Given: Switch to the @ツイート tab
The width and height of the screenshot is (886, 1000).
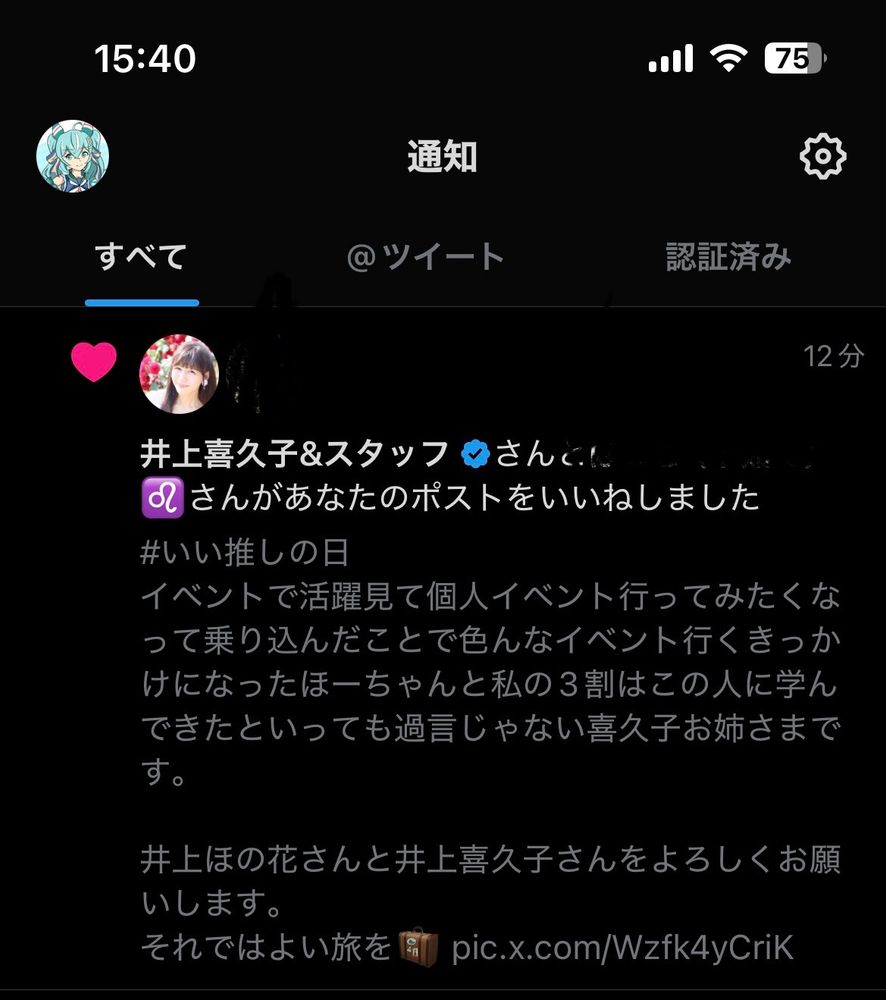Looking at the screenshot, I should (425, 258).
